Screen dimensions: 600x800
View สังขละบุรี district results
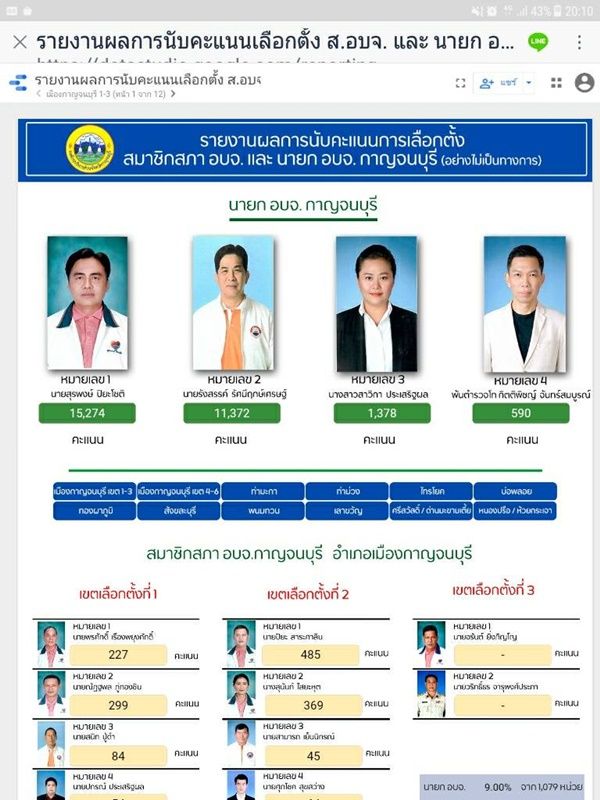pos(179,511)
